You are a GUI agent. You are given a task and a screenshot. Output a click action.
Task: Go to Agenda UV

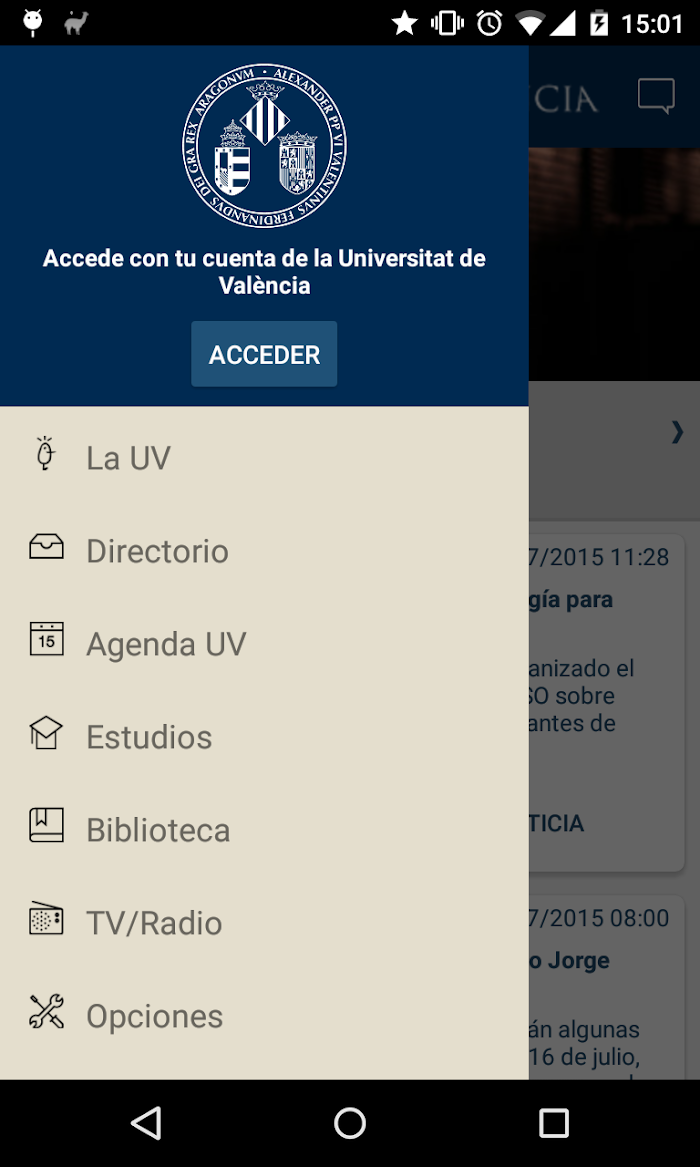tap(264, 643)
